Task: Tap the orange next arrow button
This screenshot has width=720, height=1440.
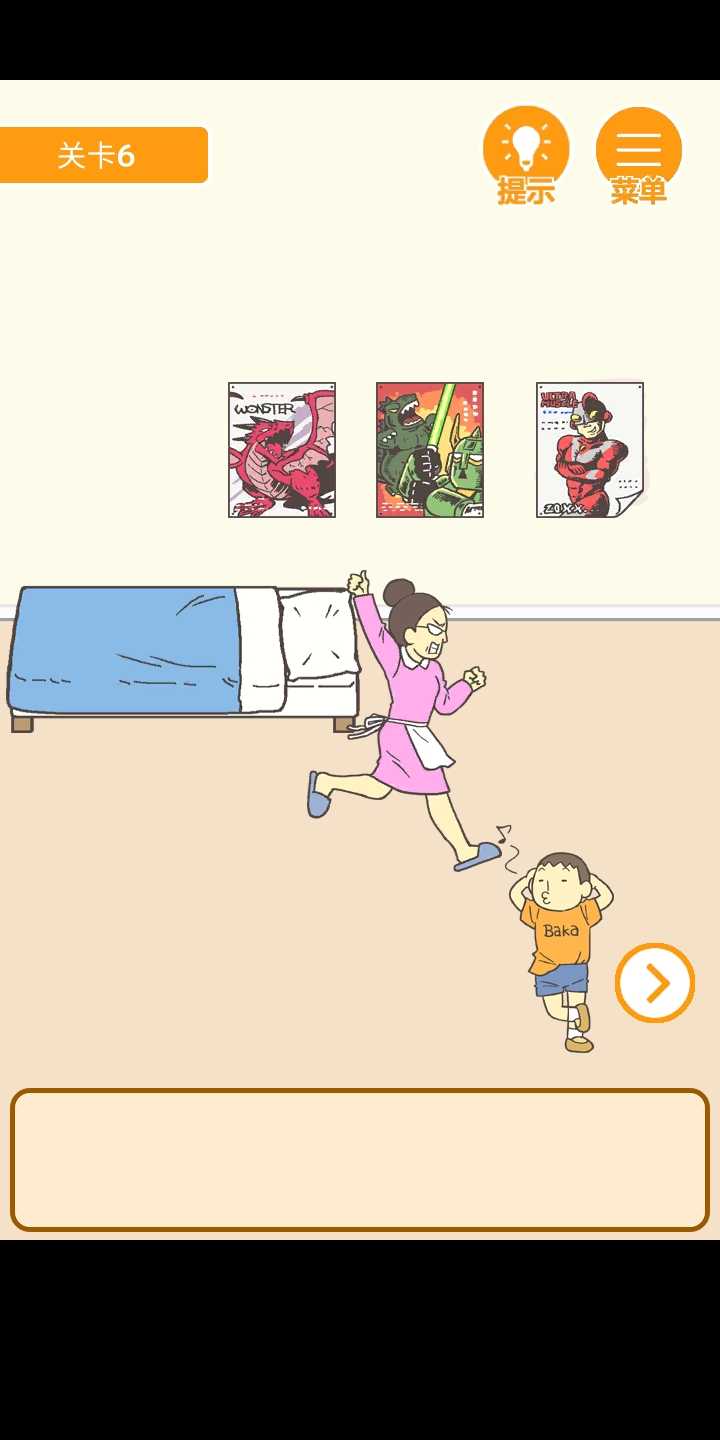Action: click(655, 983)
